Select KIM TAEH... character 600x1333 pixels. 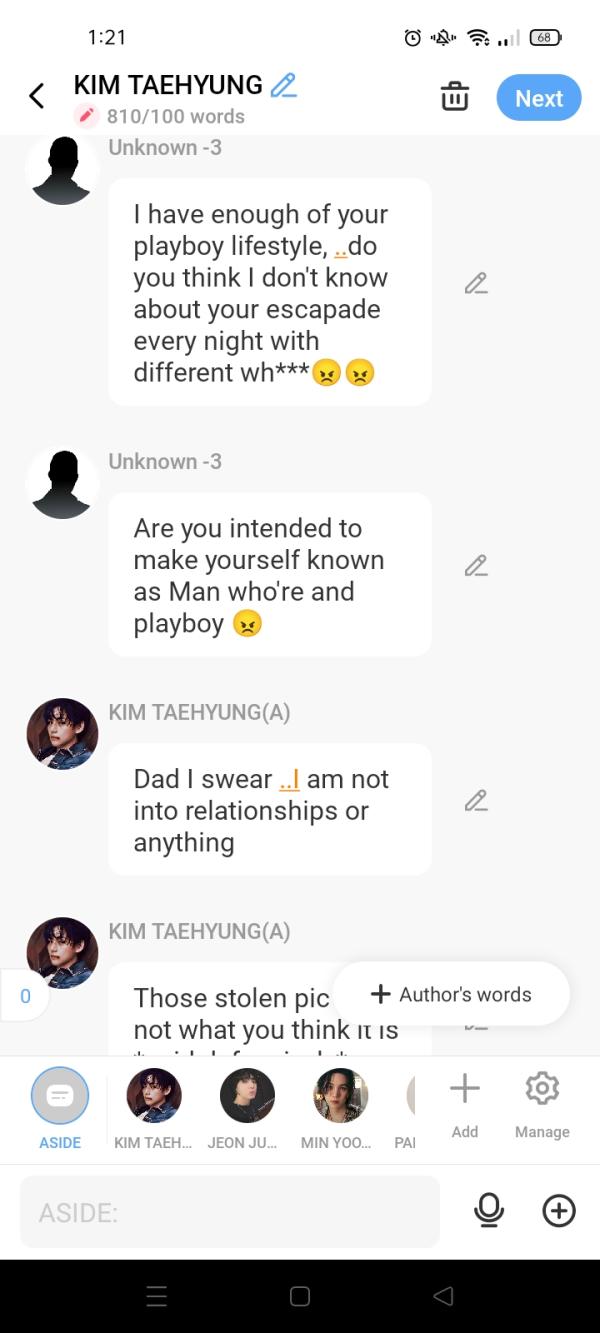click(154, 1107)
